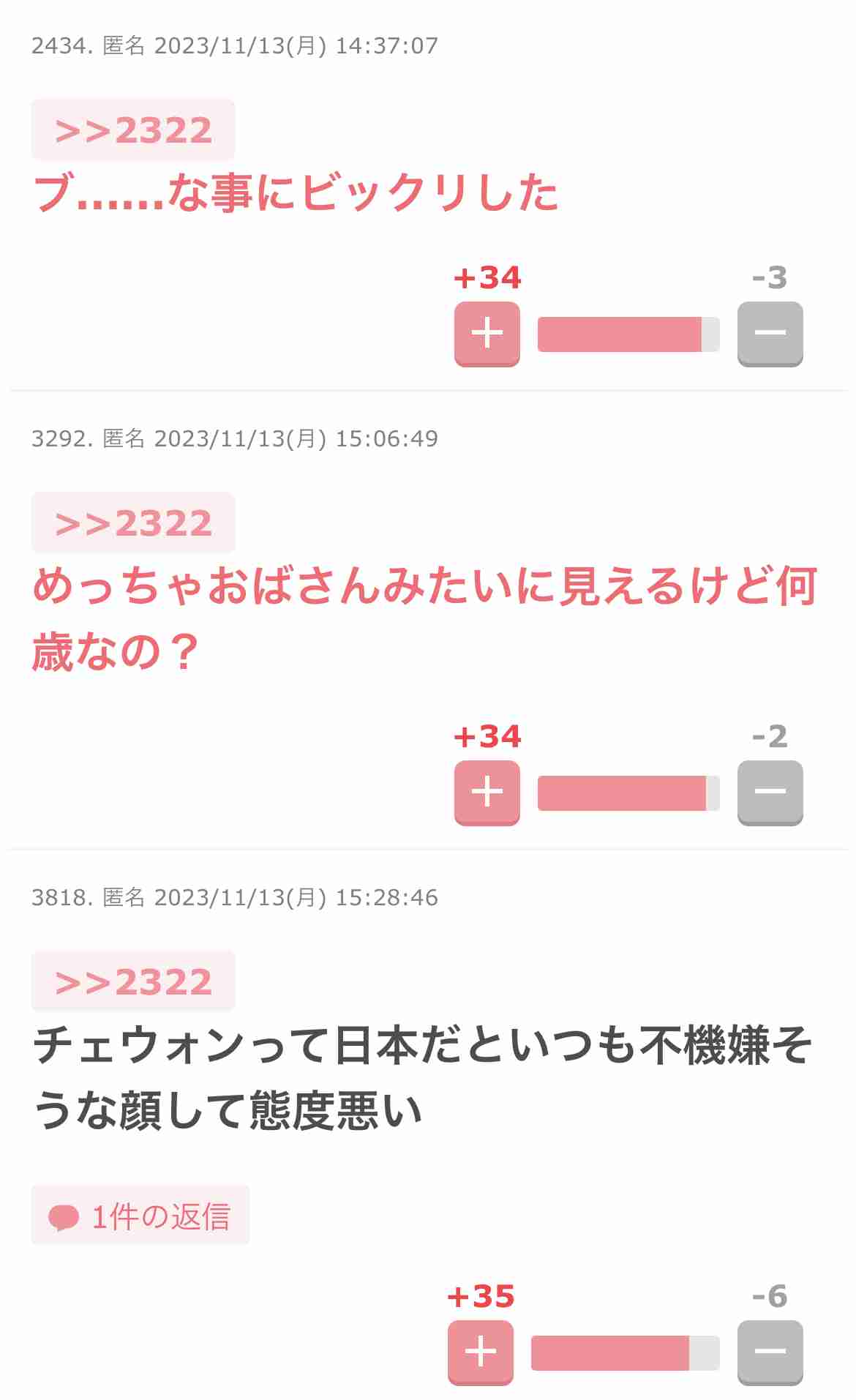Upvote comment 2434 with plus button
The height and width of the screenshot is (1400, 856).
(x=487, y=334)
